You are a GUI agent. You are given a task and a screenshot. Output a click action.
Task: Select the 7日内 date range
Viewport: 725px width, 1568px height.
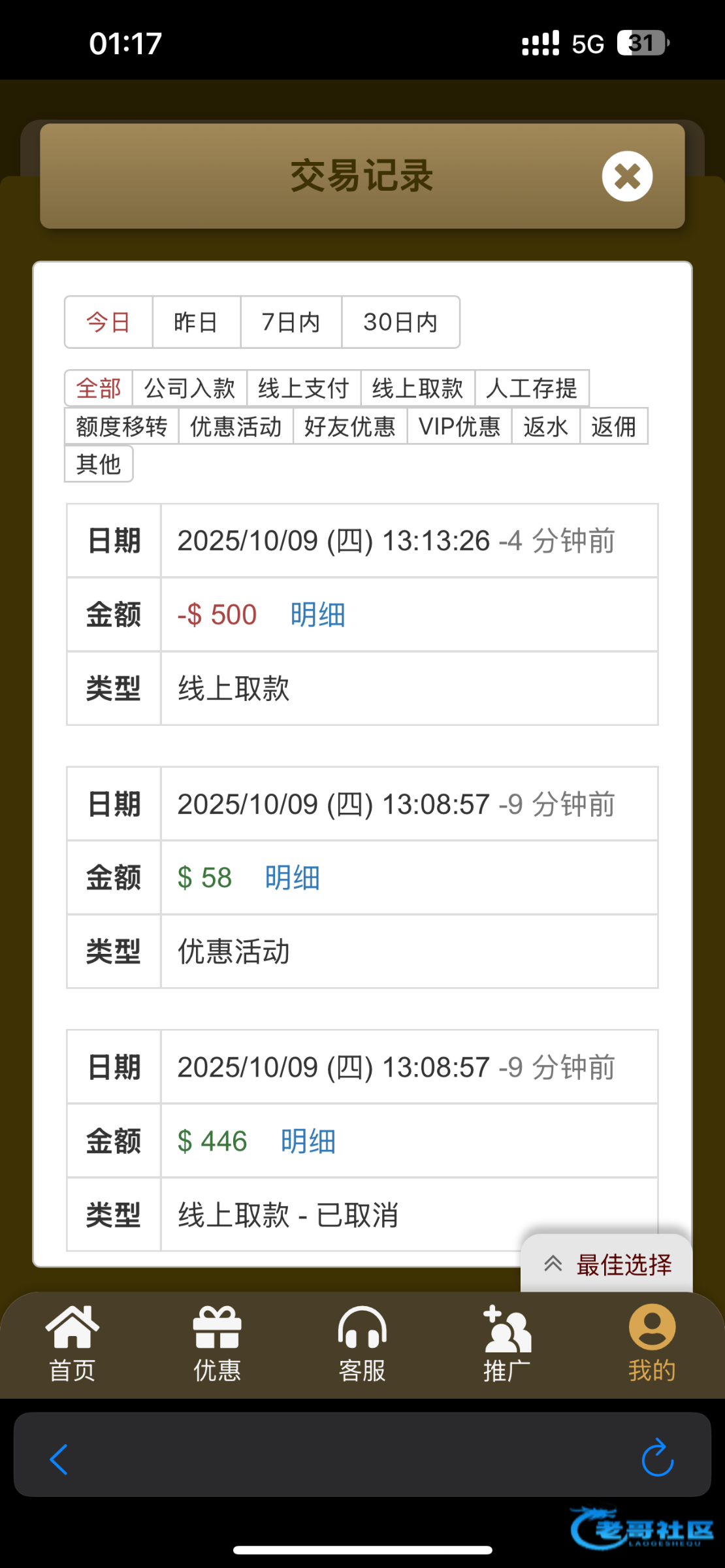click(x=291, y=322)
